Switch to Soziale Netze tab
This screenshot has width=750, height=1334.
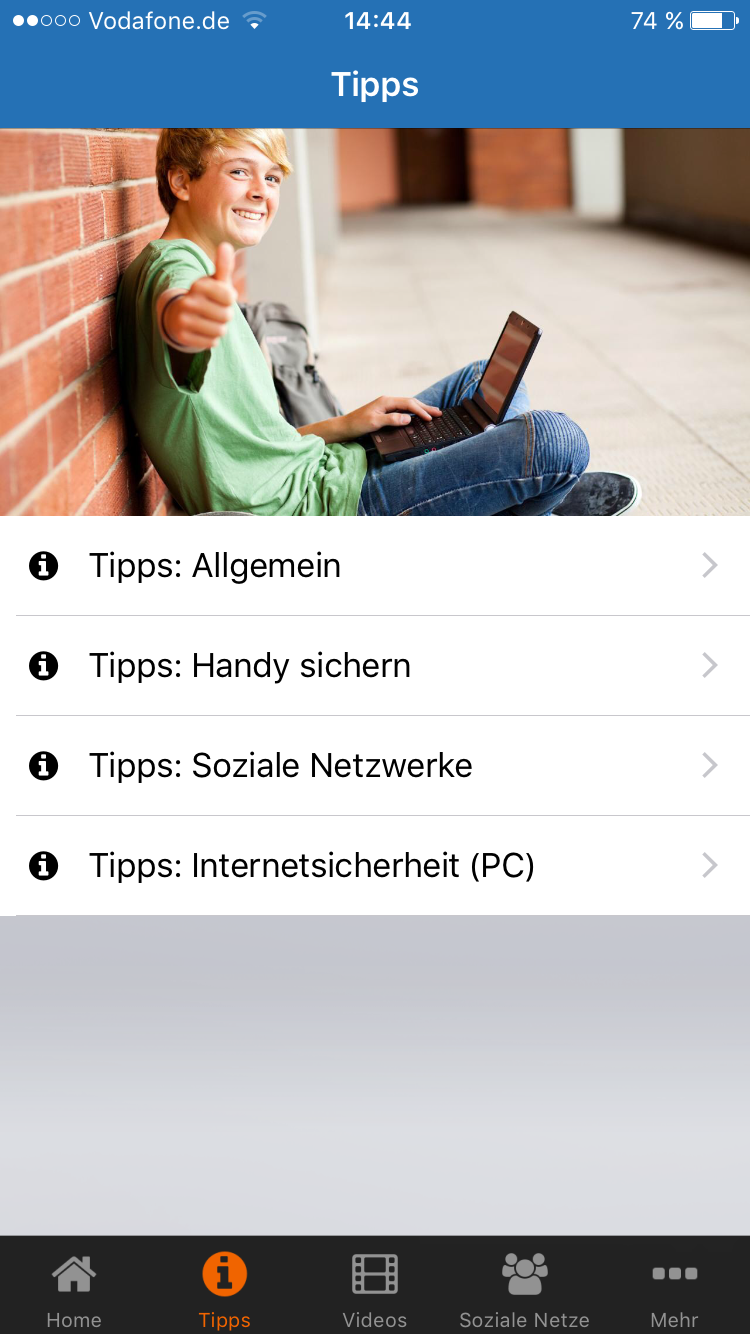tap(524, 1288)
